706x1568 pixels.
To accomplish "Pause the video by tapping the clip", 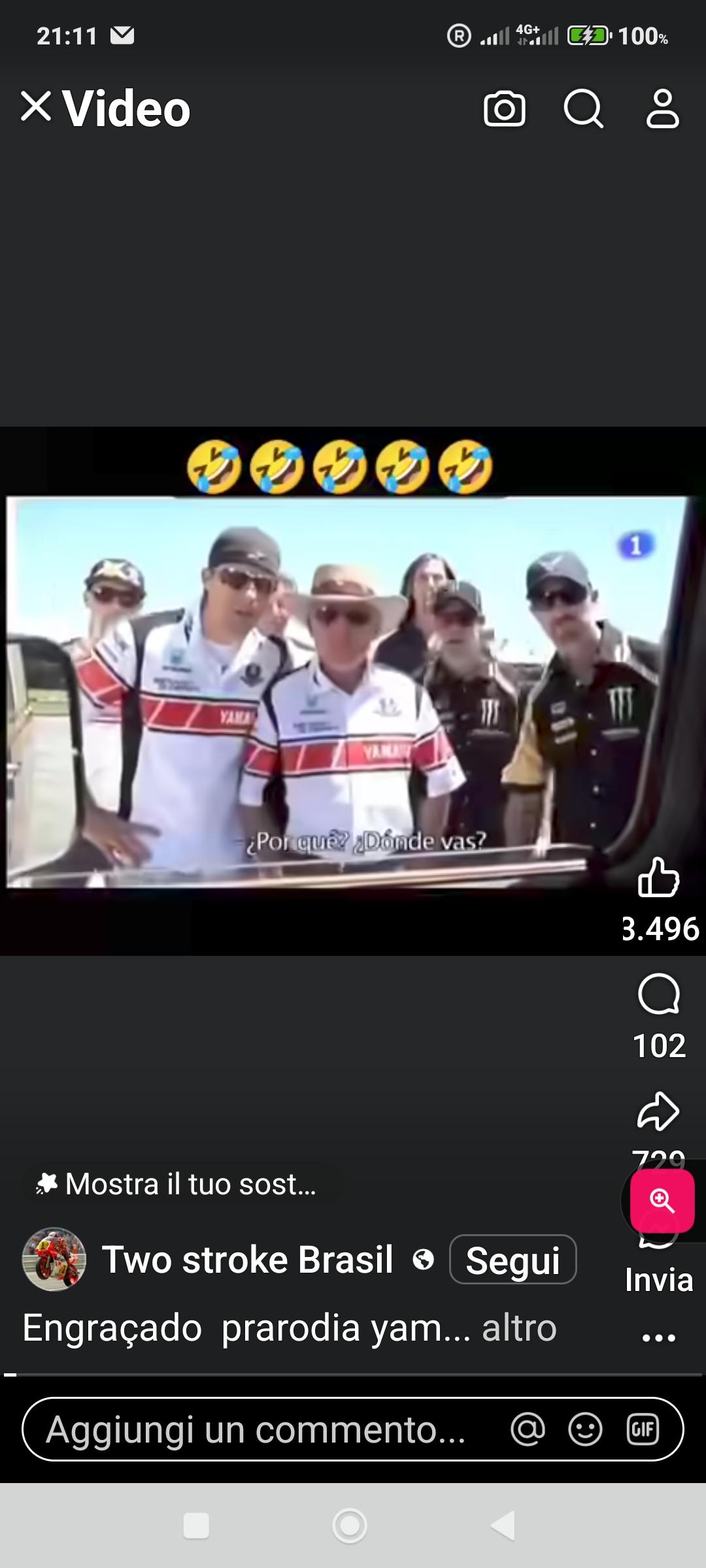I will 353,691.
